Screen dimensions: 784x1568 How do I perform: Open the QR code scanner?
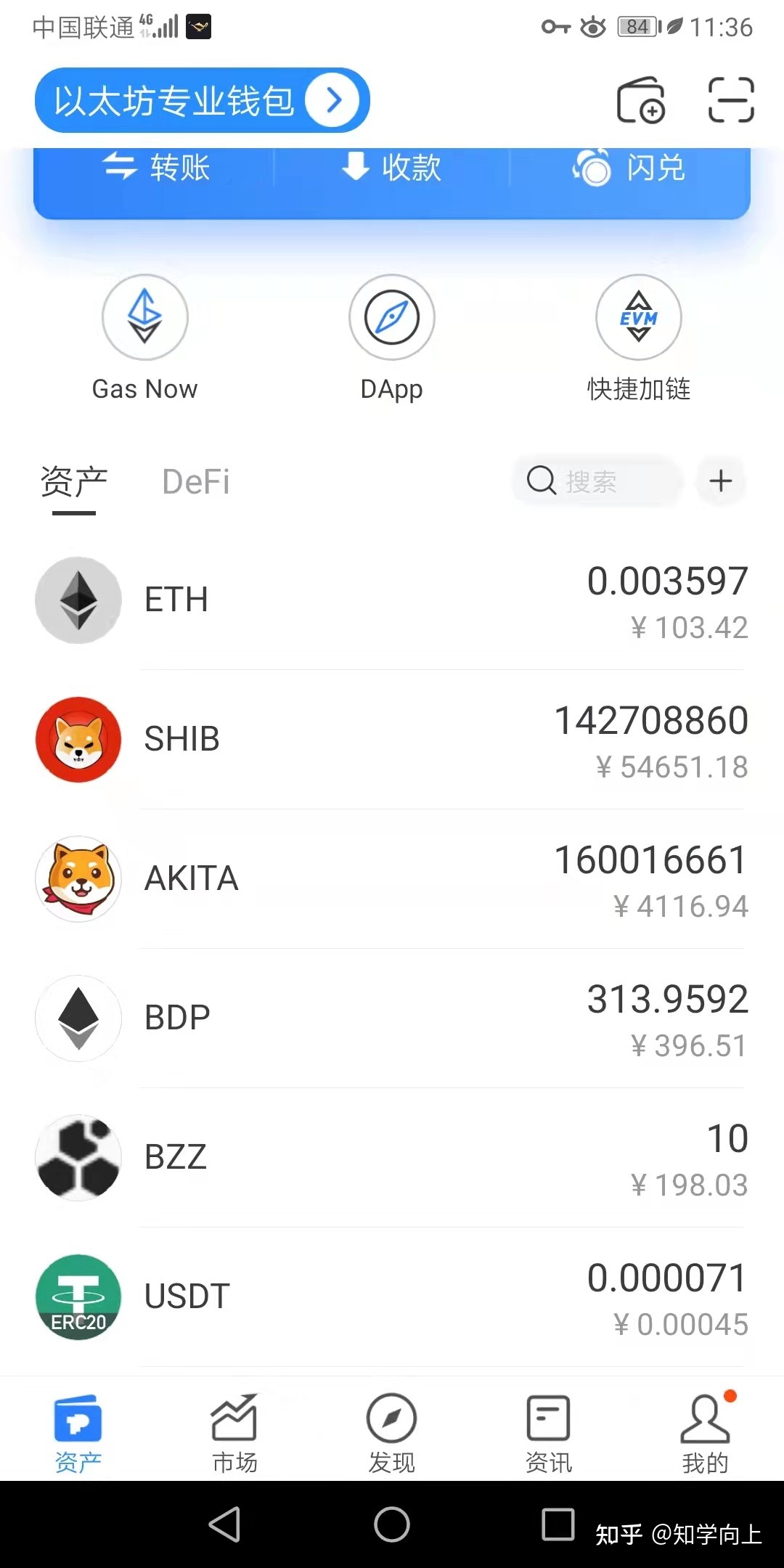coord(730,100)
